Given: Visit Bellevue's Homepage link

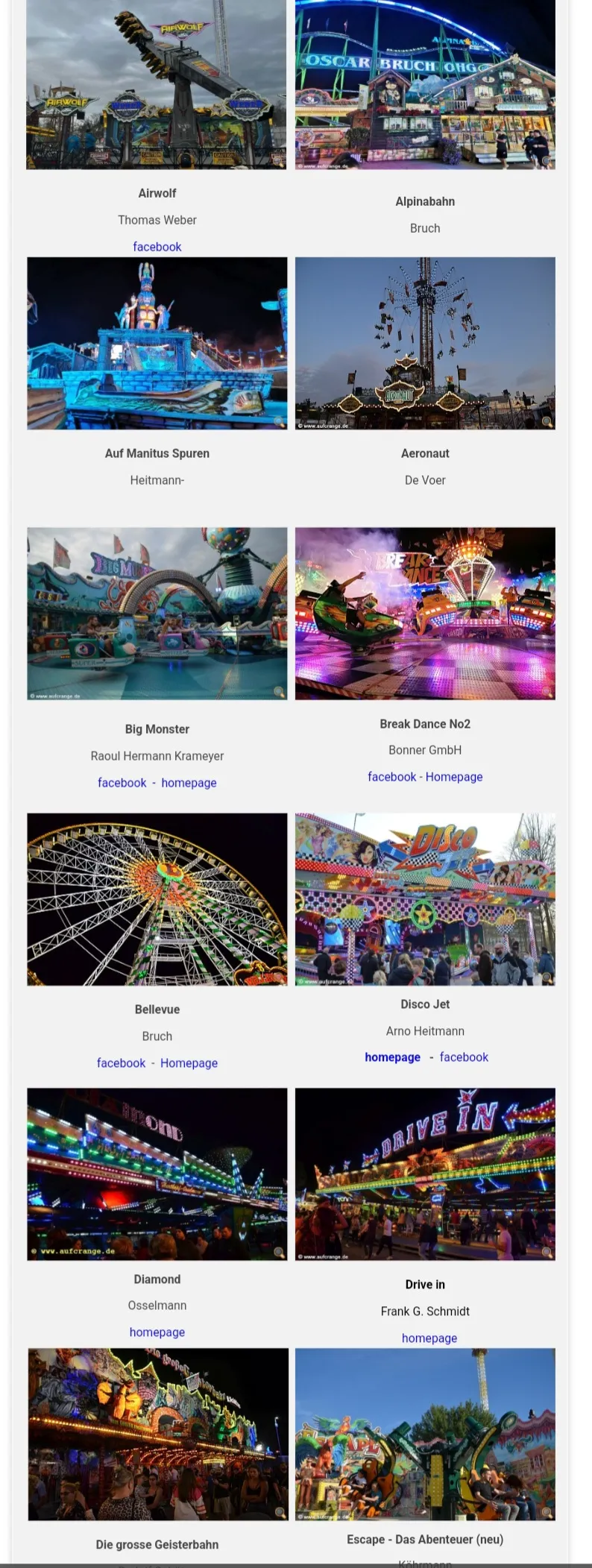Looking at the screenshot, I should point(189,1063).
